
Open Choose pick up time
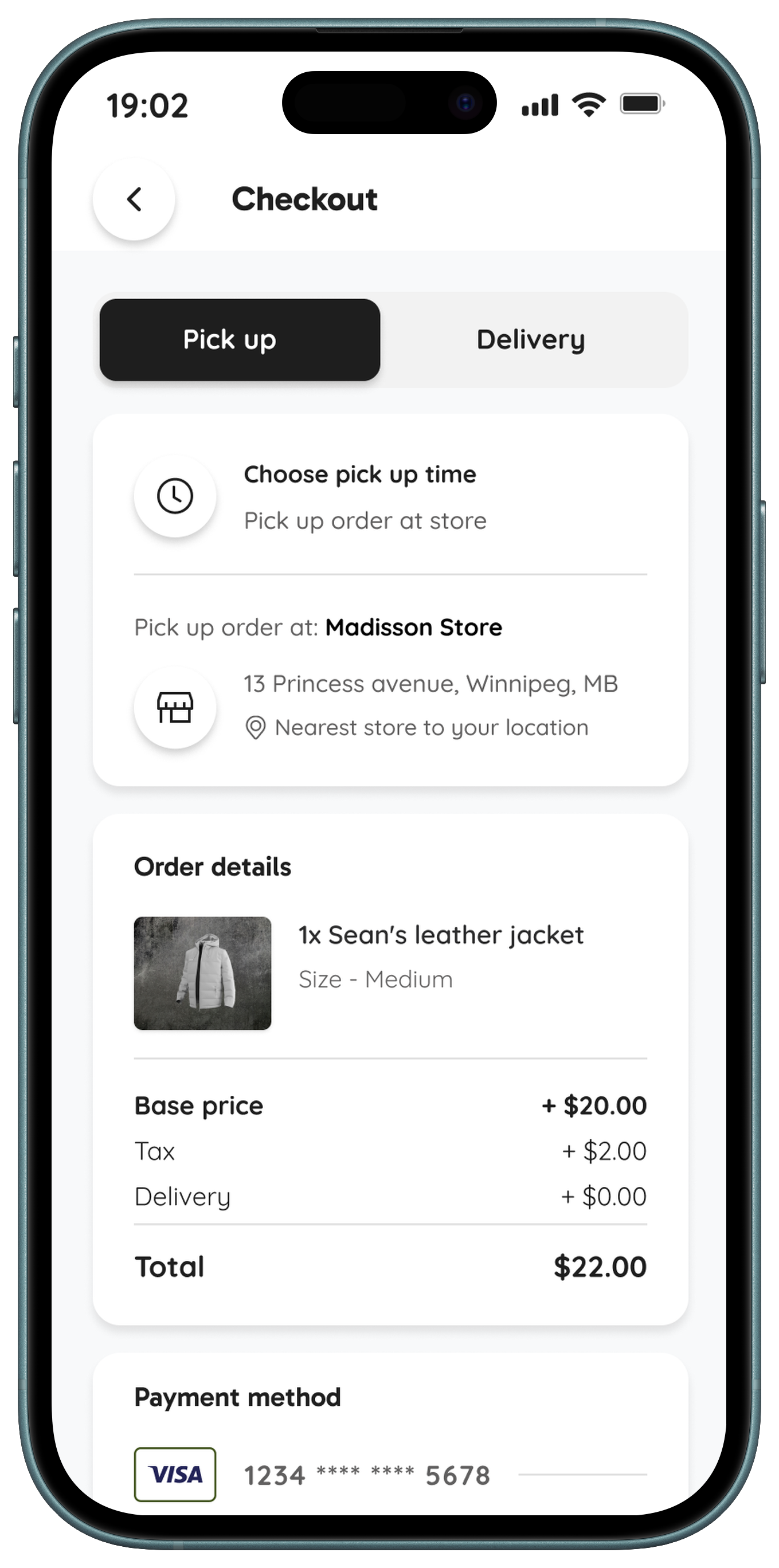pyautogui.click(x=359, y=496)
